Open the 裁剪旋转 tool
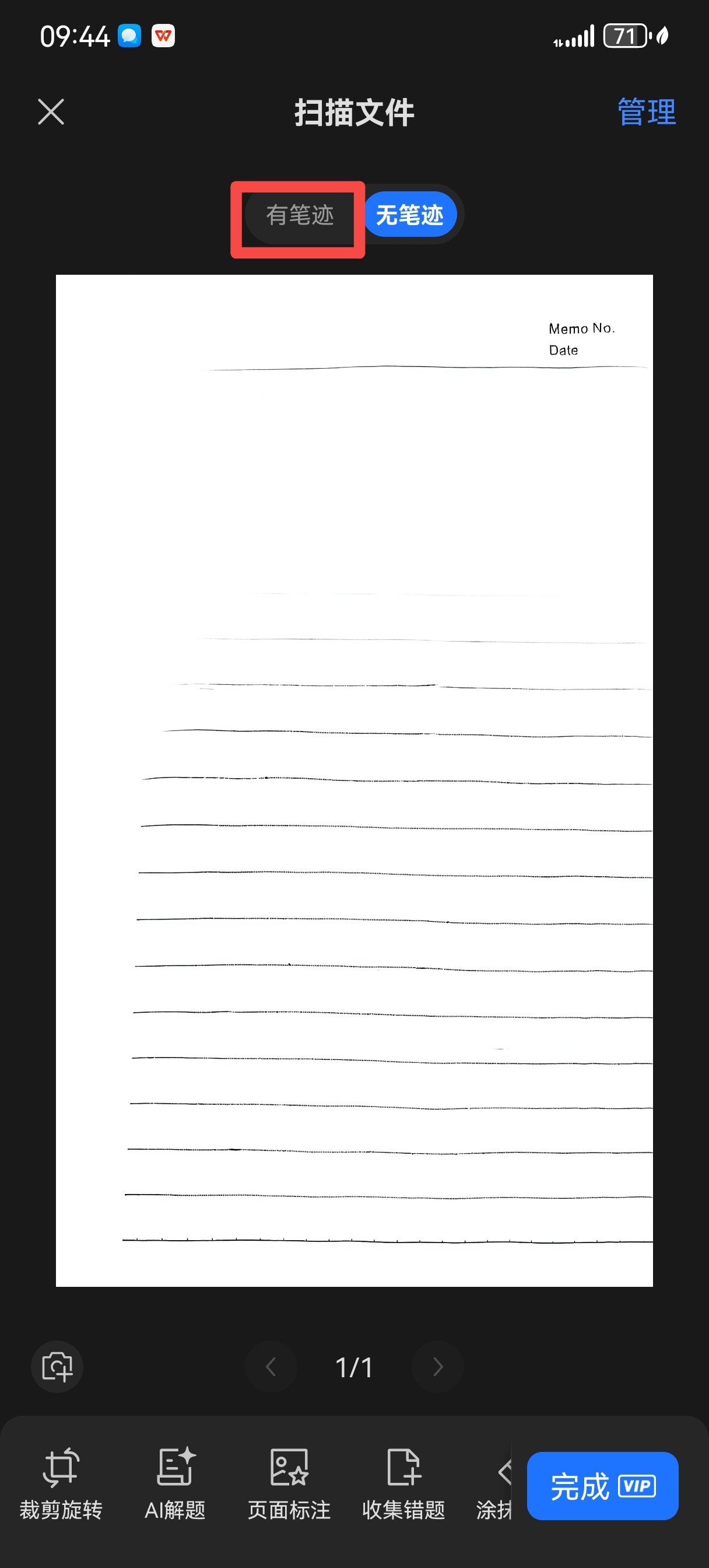Viewport: 709px width, 1568px height. 61,1483
